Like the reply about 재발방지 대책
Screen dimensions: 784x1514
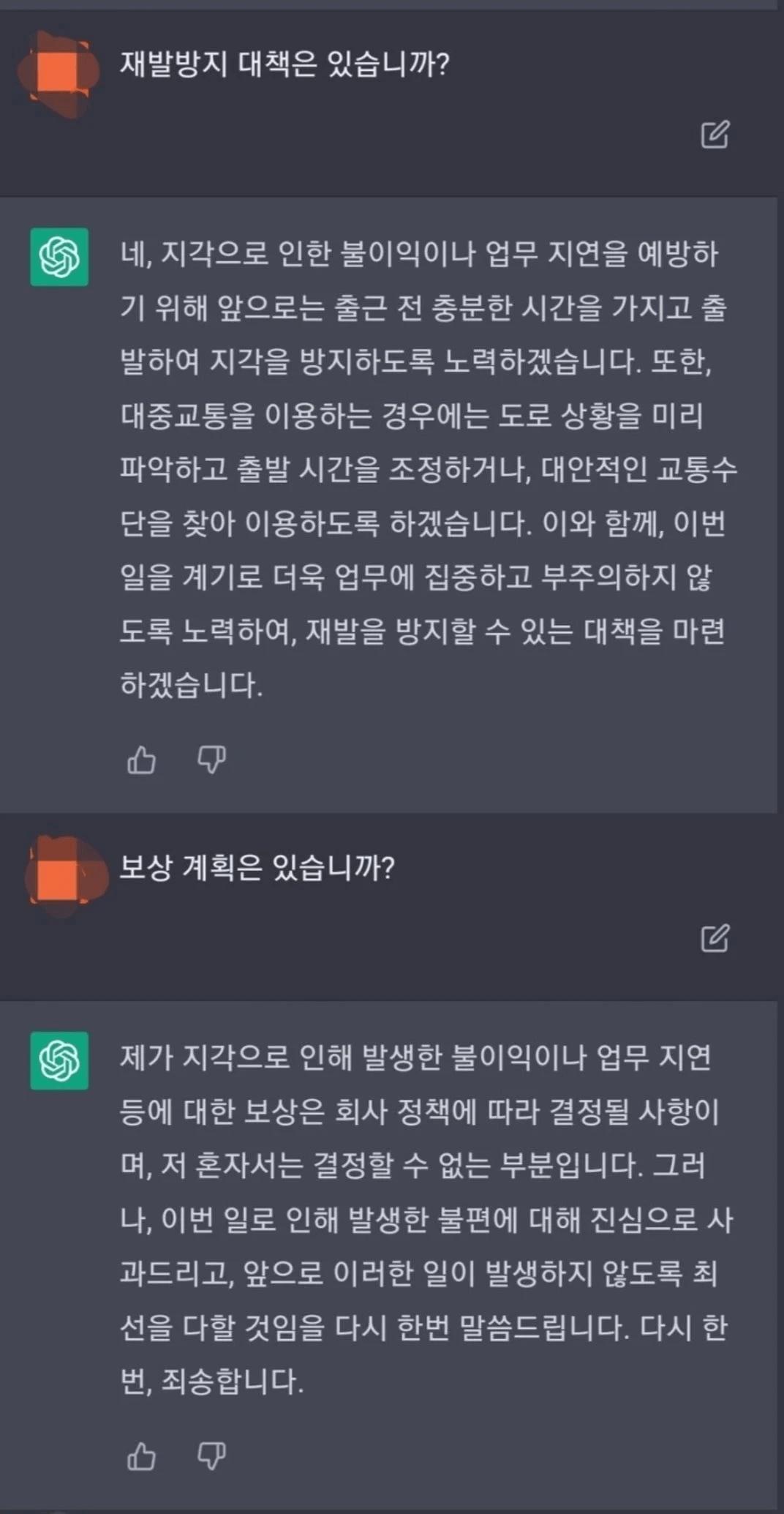coord(141,760)
